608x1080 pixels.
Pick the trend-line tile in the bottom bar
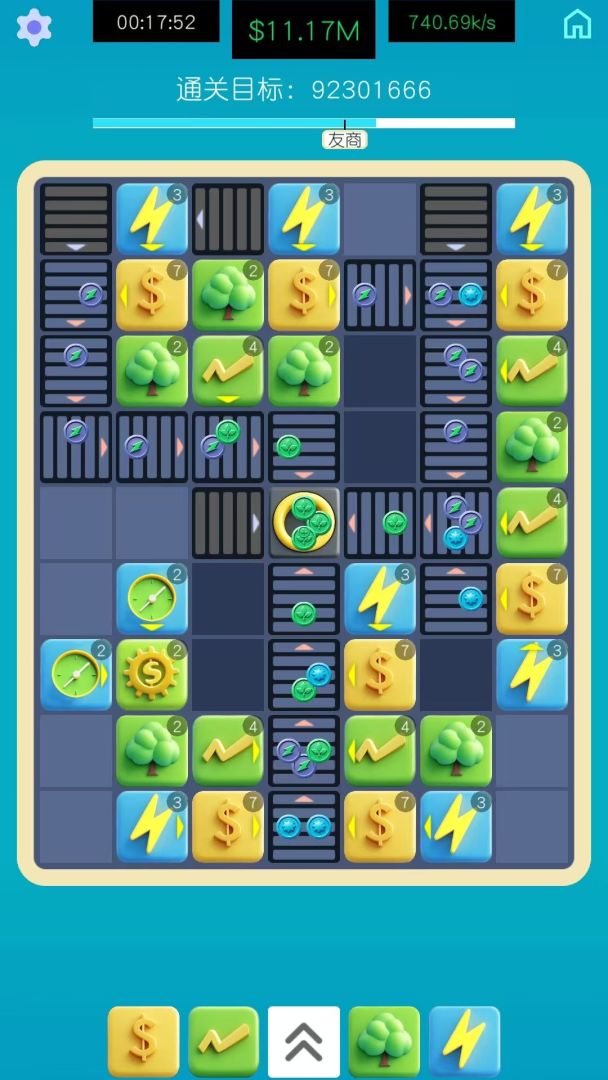click(x=224, y=1041)
